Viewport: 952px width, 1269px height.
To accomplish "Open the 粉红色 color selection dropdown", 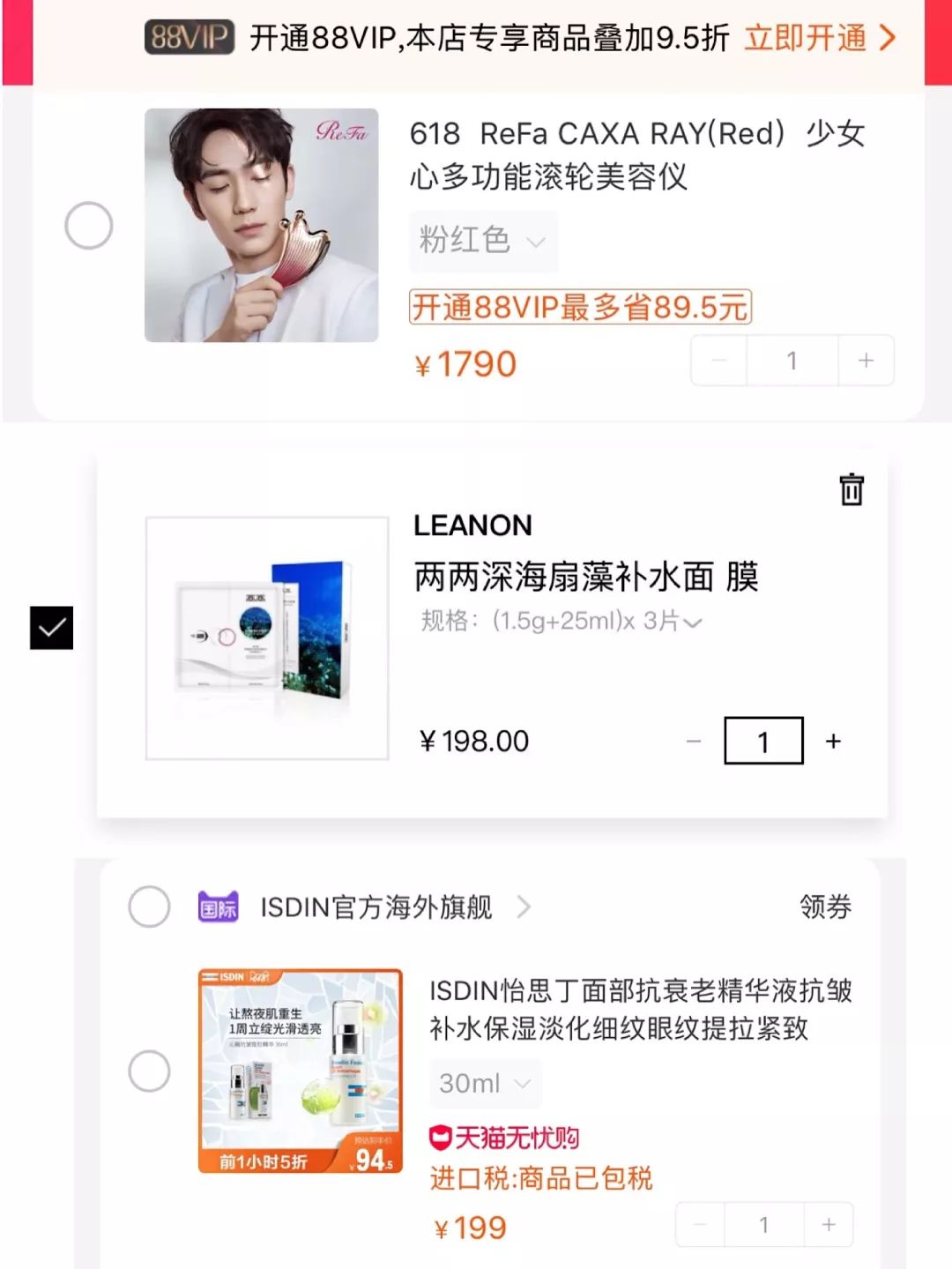I will click(483, 241).
